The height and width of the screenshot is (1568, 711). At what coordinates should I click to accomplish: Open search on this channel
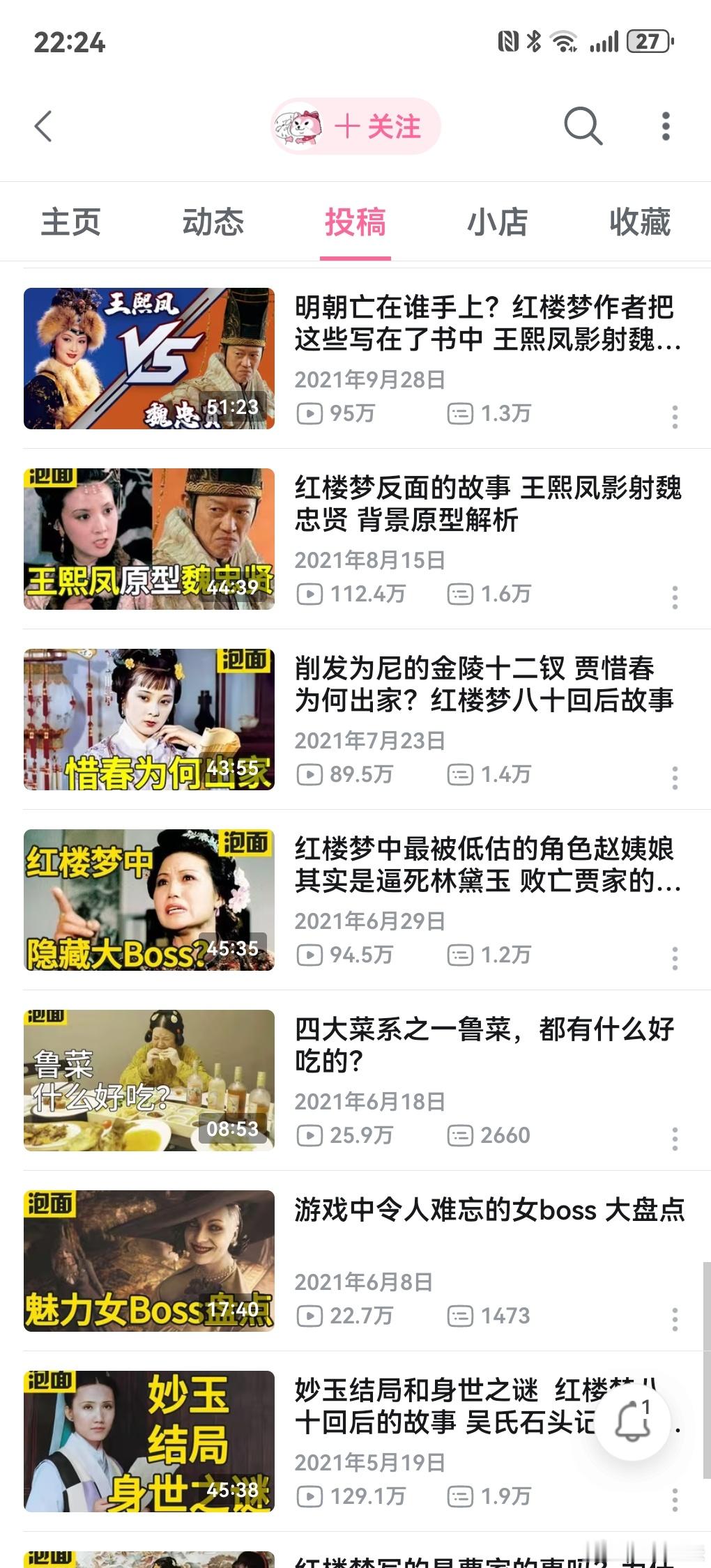[x=582, y=126]
